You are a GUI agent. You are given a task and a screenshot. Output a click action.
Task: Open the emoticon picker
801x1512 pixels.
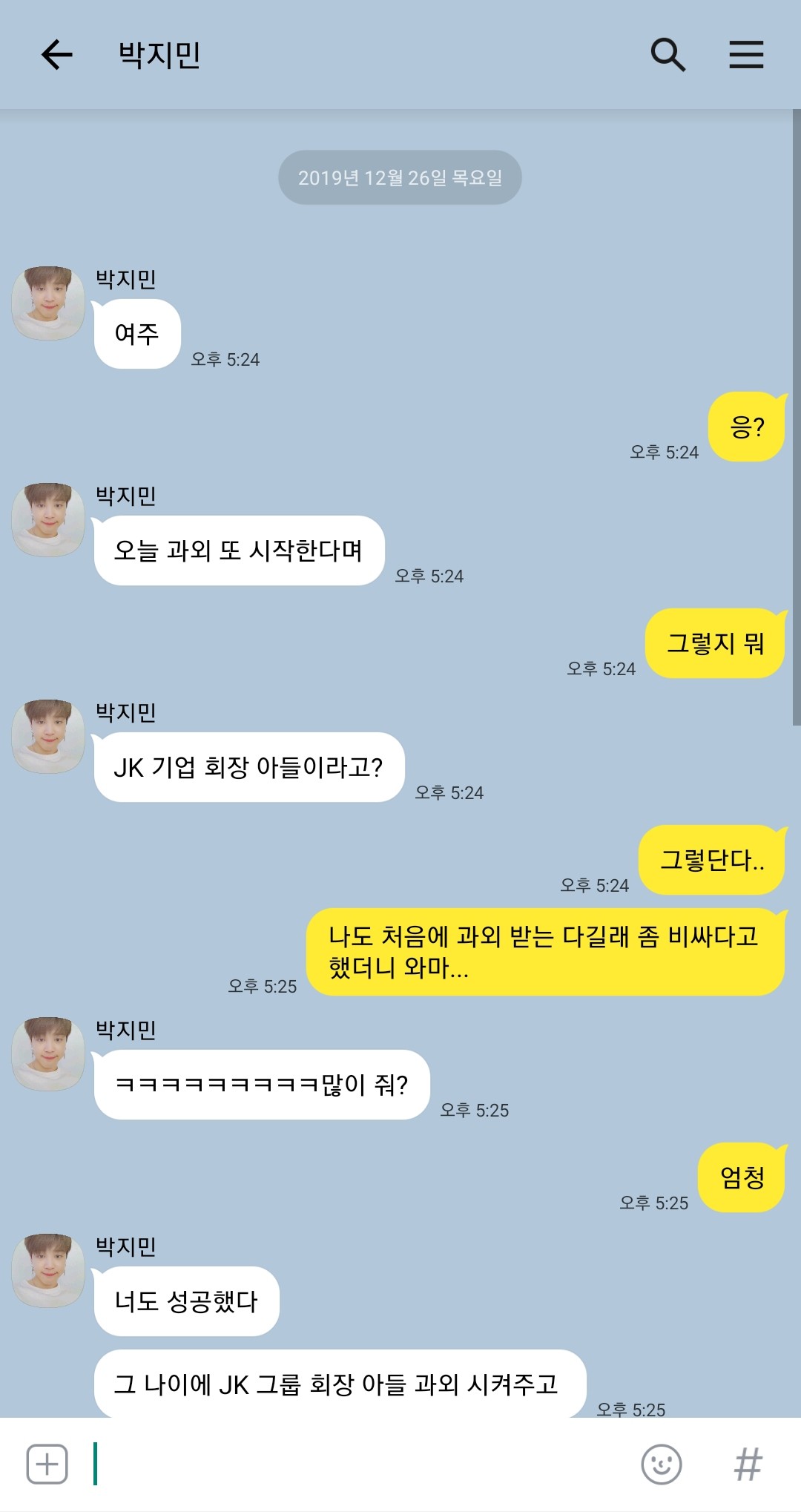[661, 1464]
